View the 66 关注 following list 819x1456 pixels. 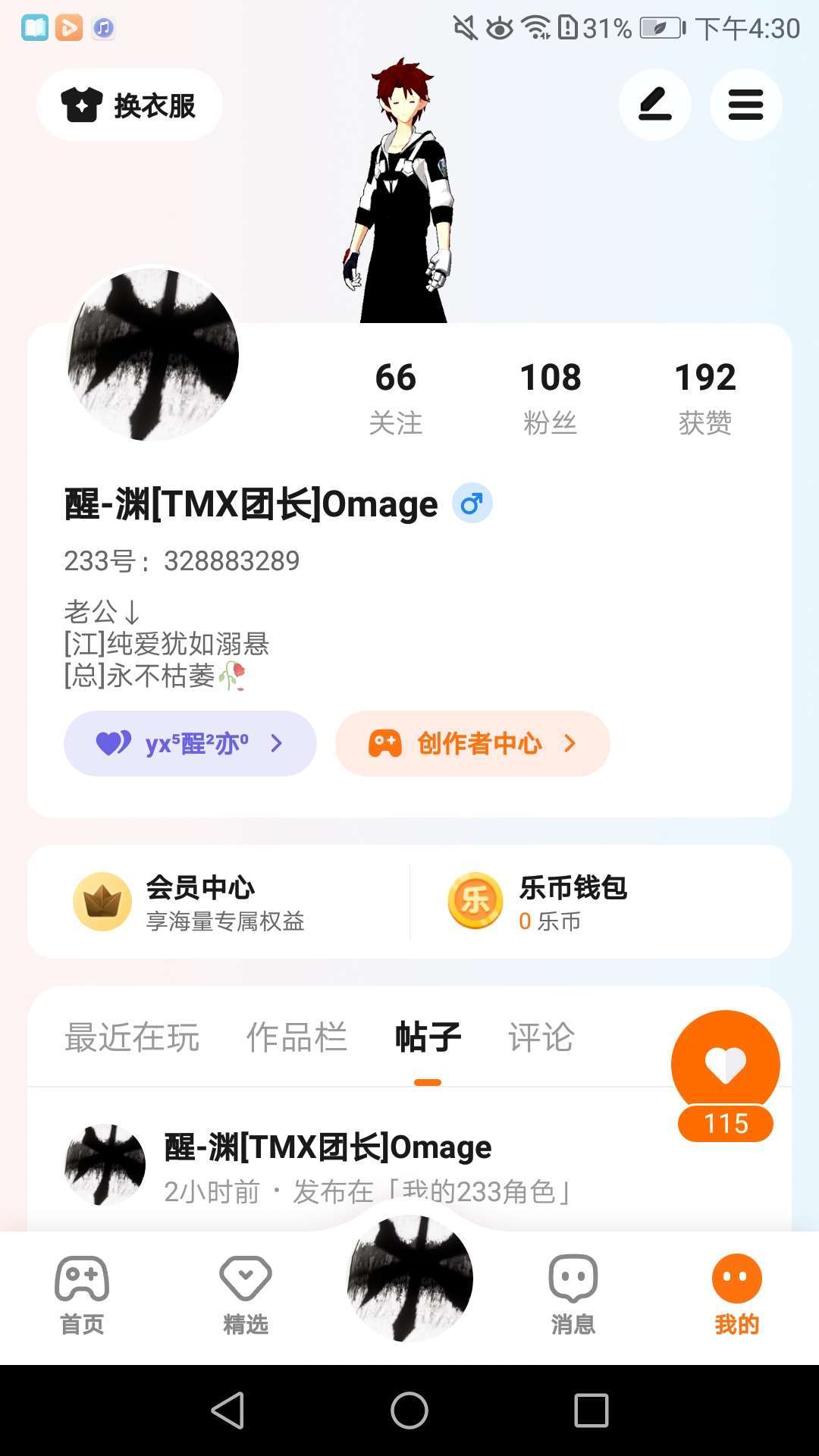pyautogui.click(x=395, y=397)
